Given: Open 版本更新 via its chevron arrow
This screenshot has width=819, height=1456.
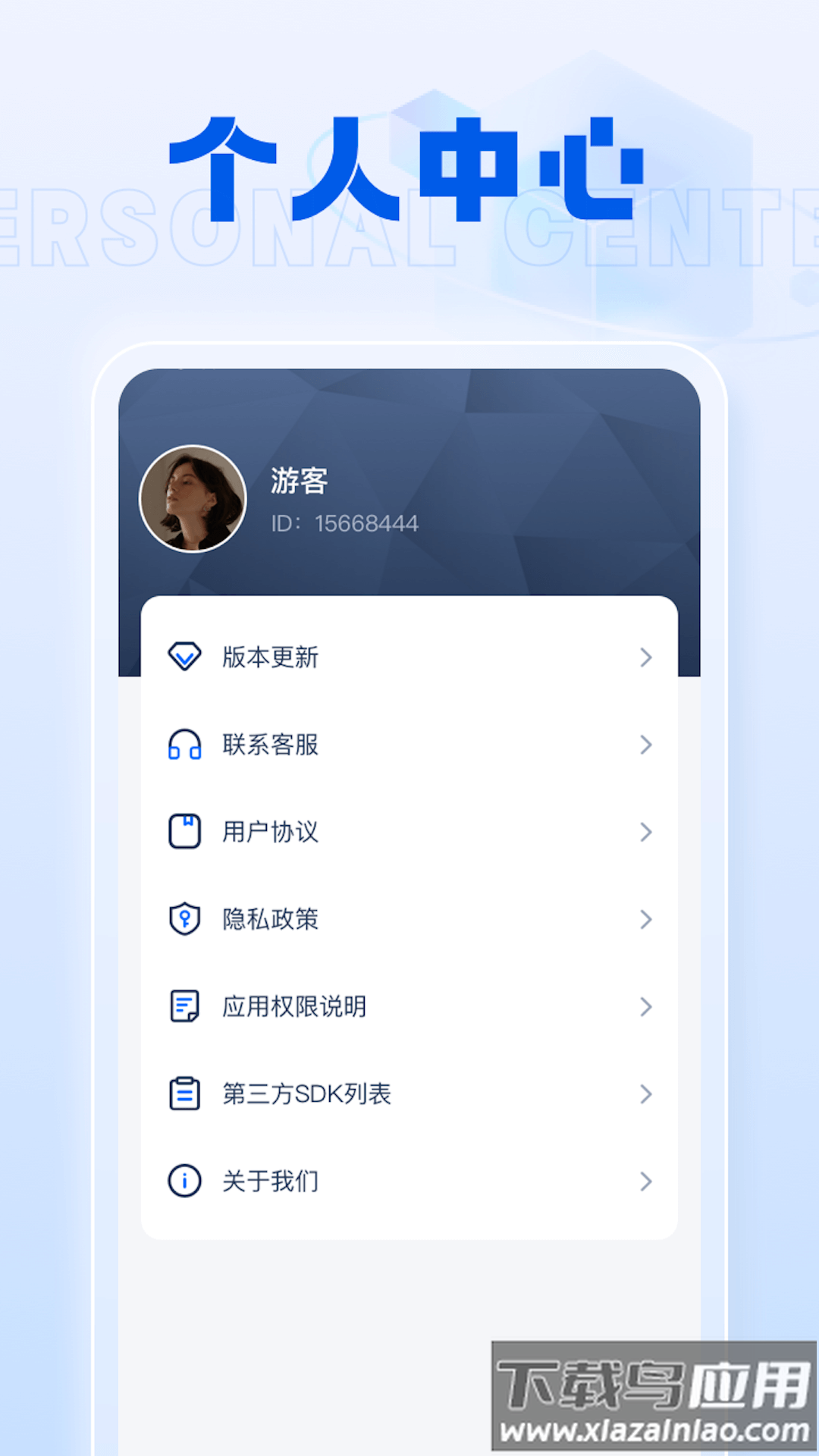Looking at the screenshot, I should [645, 657].
